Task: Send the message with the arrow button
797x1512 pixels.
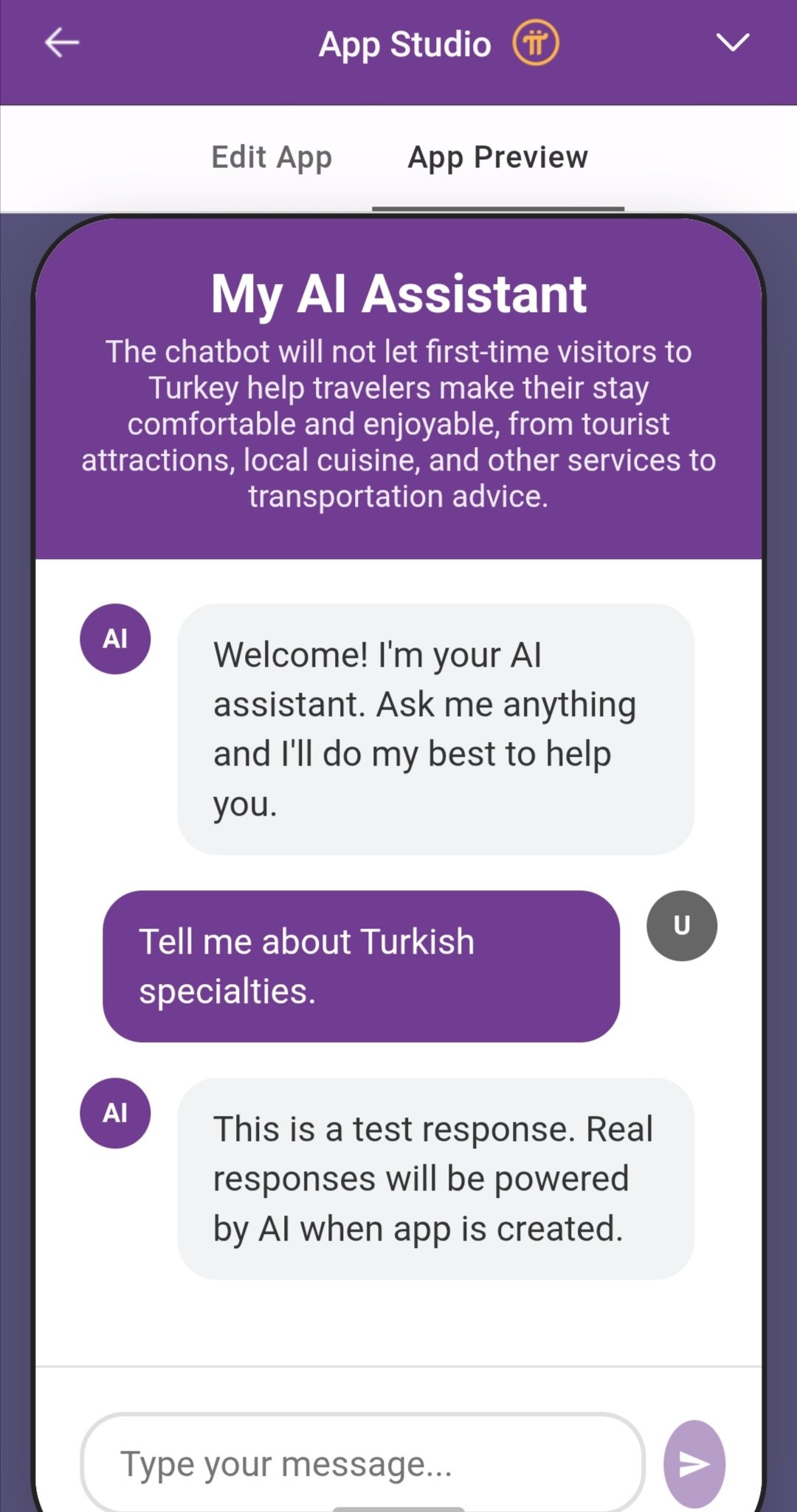Action: (x=694, y=1463)
